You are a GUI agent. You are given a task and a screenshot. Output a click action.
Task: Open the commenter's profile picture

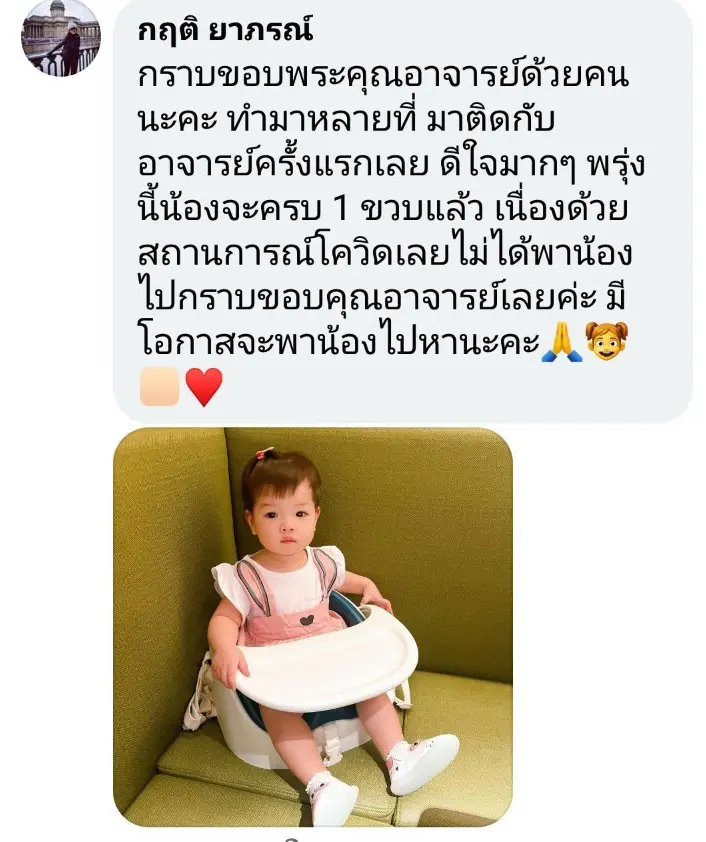(x=61, y=38)
